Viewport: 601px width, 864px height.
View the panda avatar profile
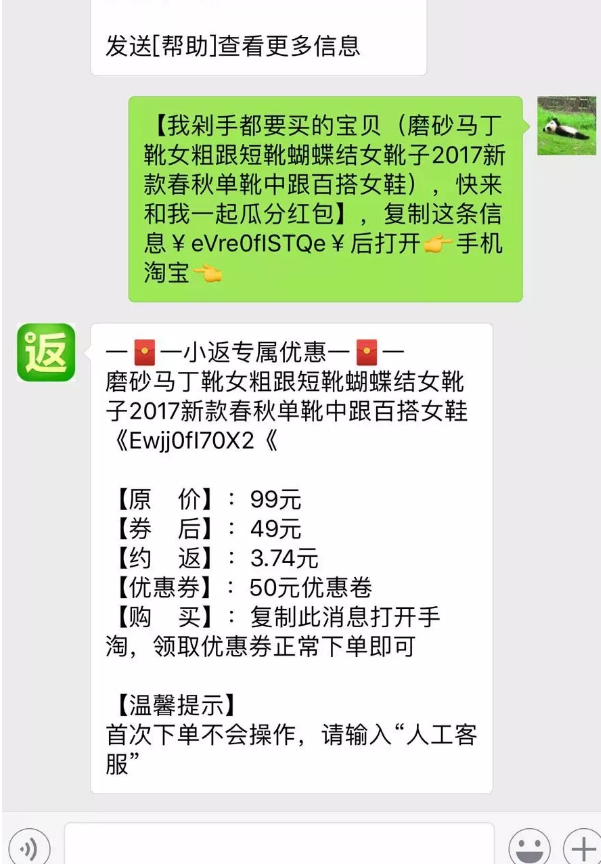[x=566, y=126]
